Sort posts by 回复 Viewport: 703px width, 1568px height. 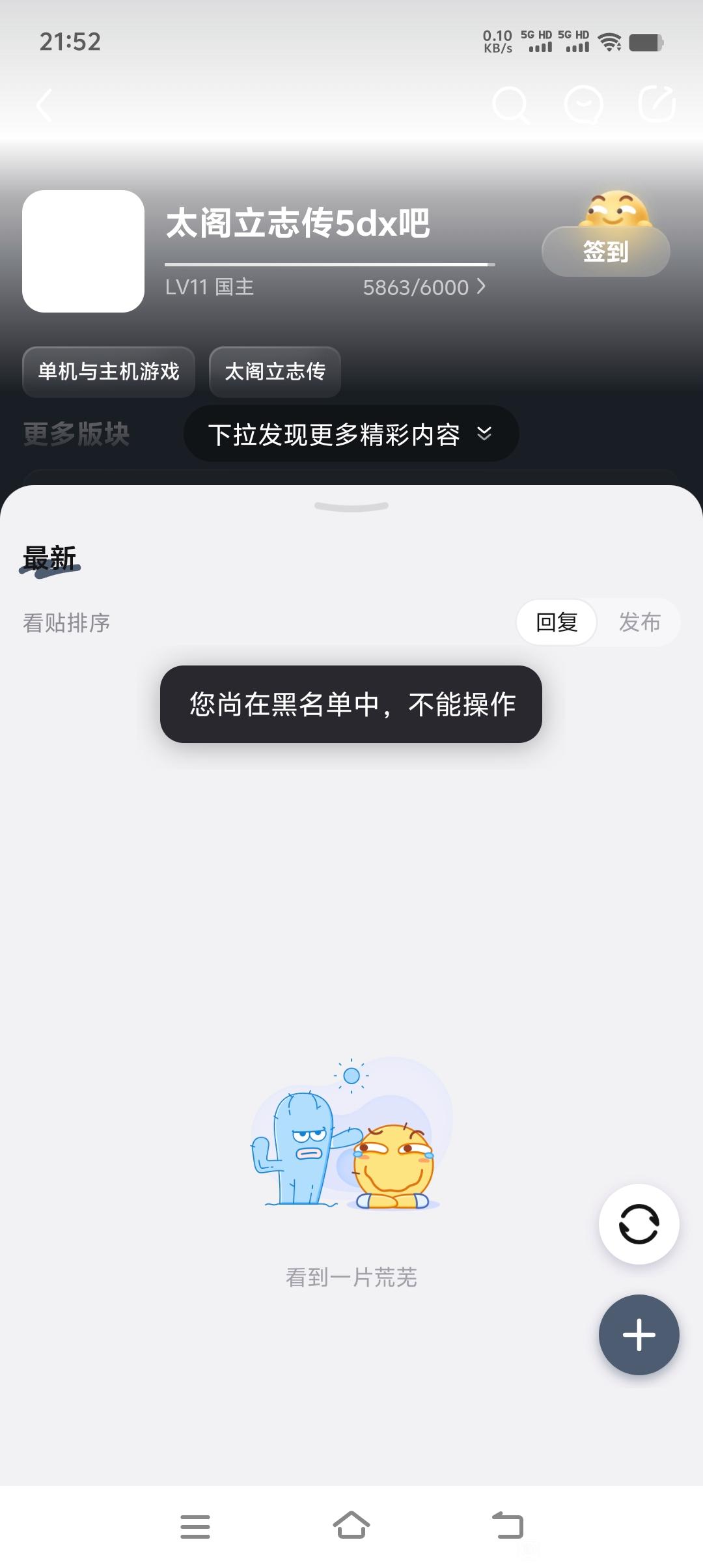tap(557, 623)
